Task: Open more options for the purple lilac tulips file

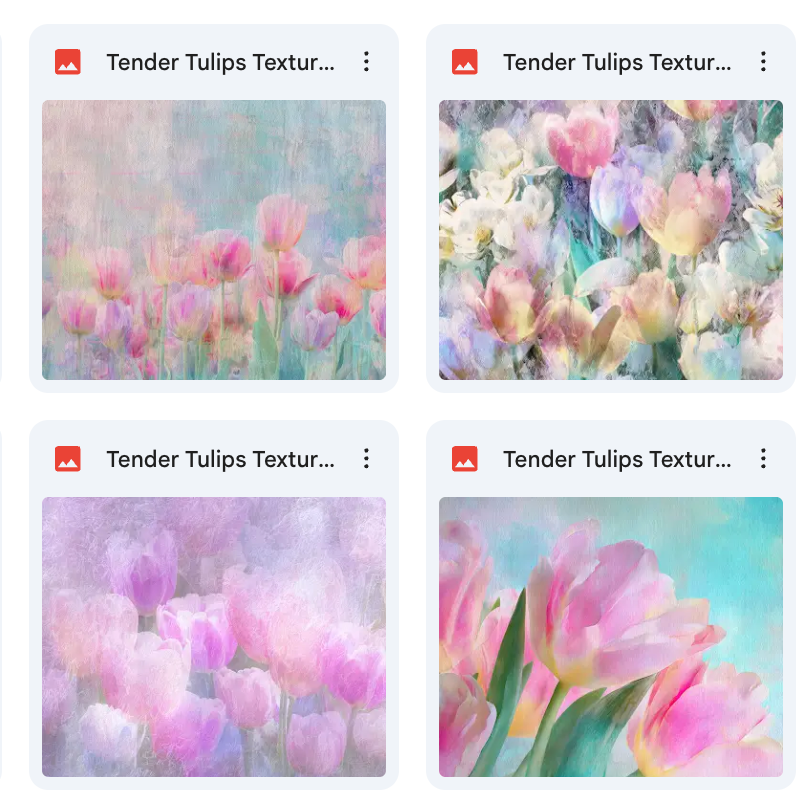Action: (366, 459)
